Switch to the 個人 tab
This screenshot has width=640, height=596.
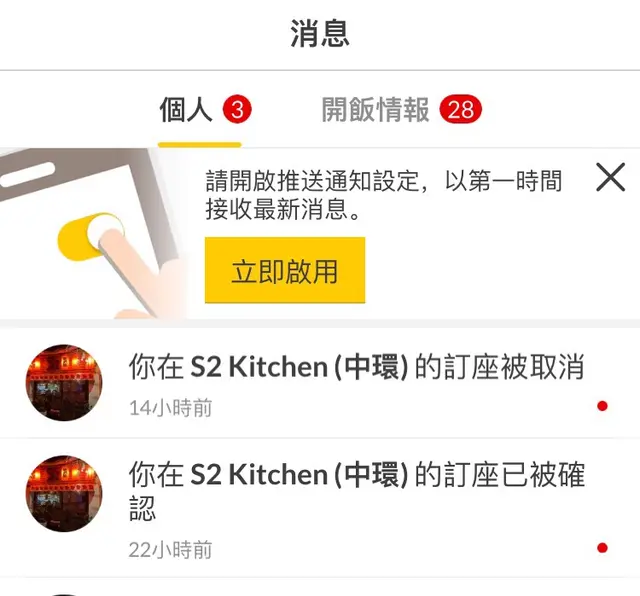187,110
